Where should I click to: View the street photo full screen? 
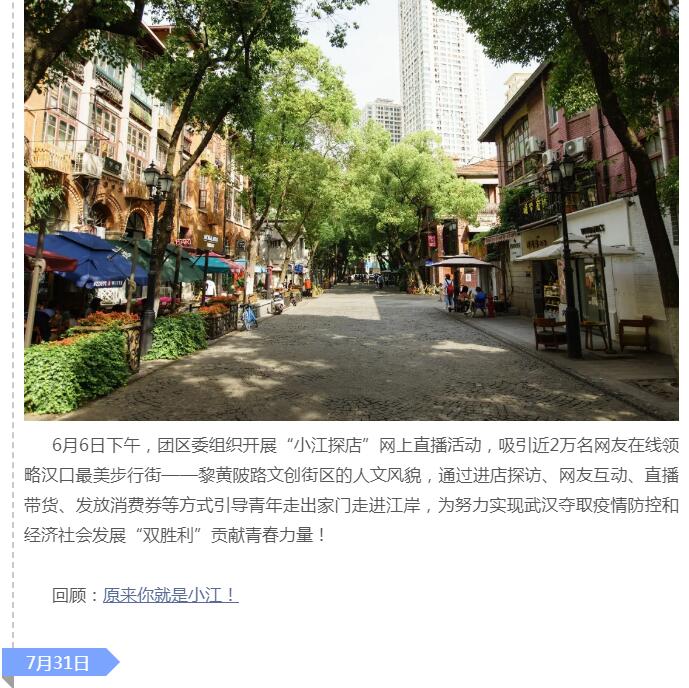coord(351,210)
